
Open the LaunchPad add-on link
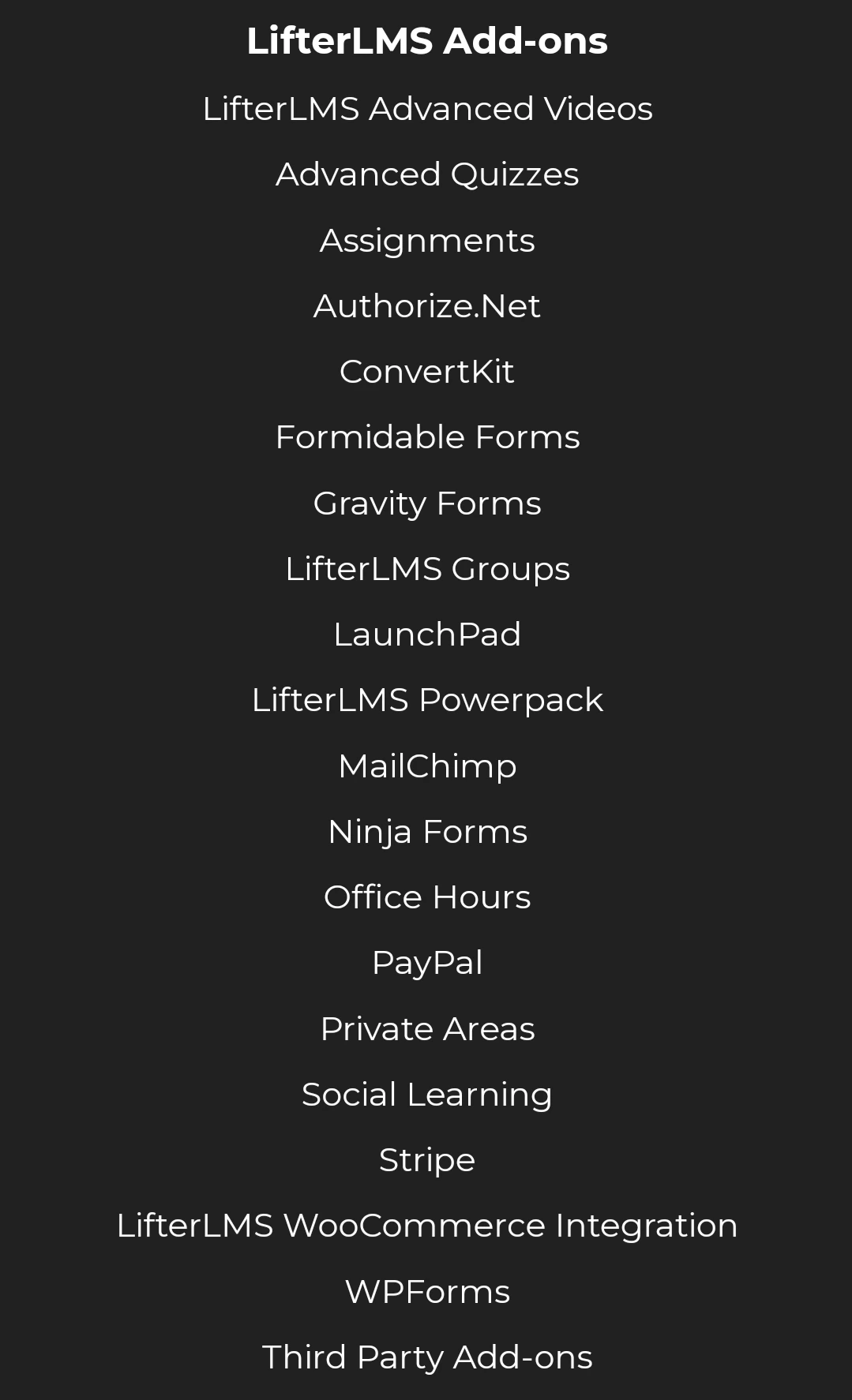pos(427,634)
